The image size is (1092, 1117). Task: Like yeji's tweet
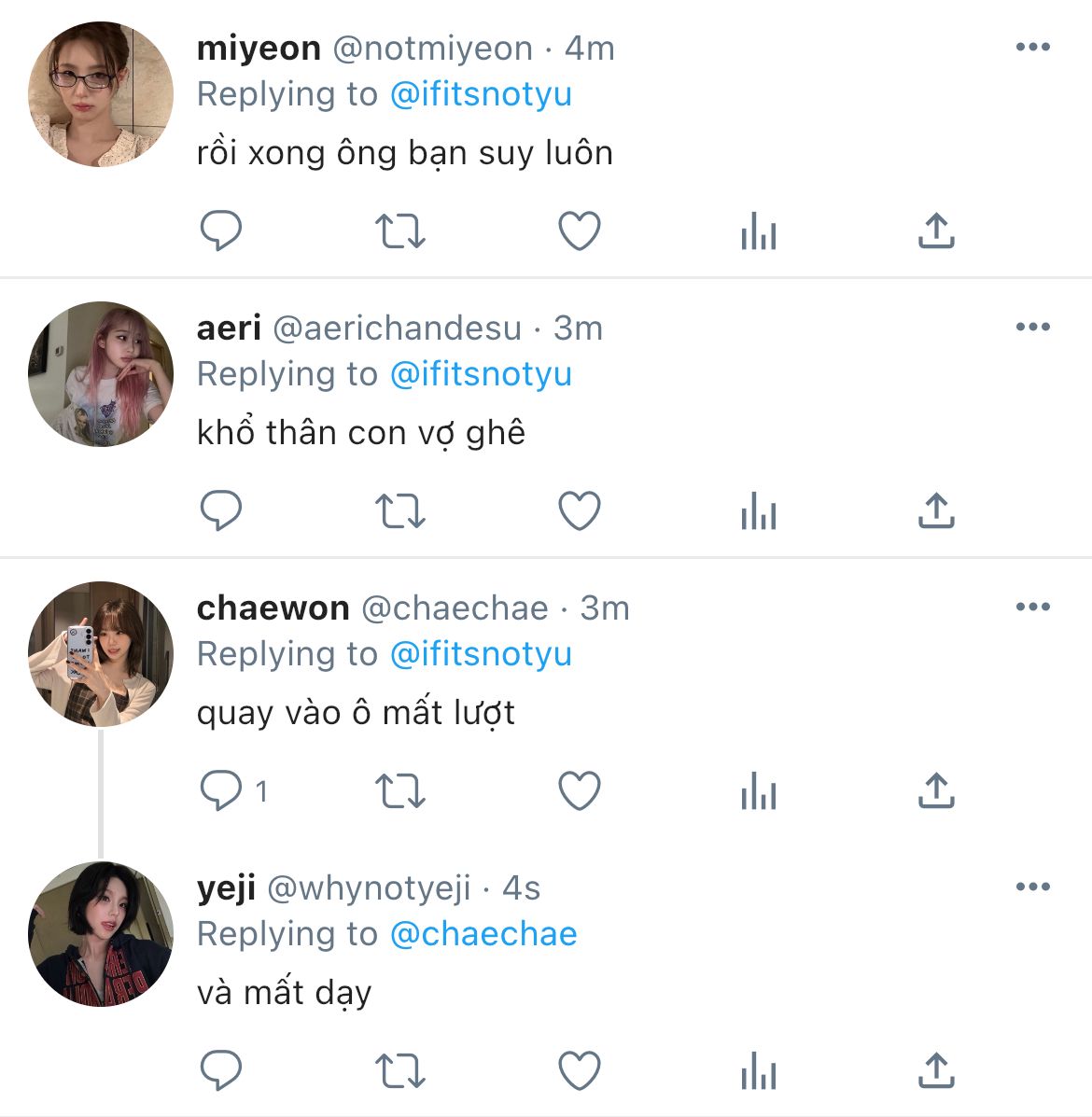(579, 1070)
